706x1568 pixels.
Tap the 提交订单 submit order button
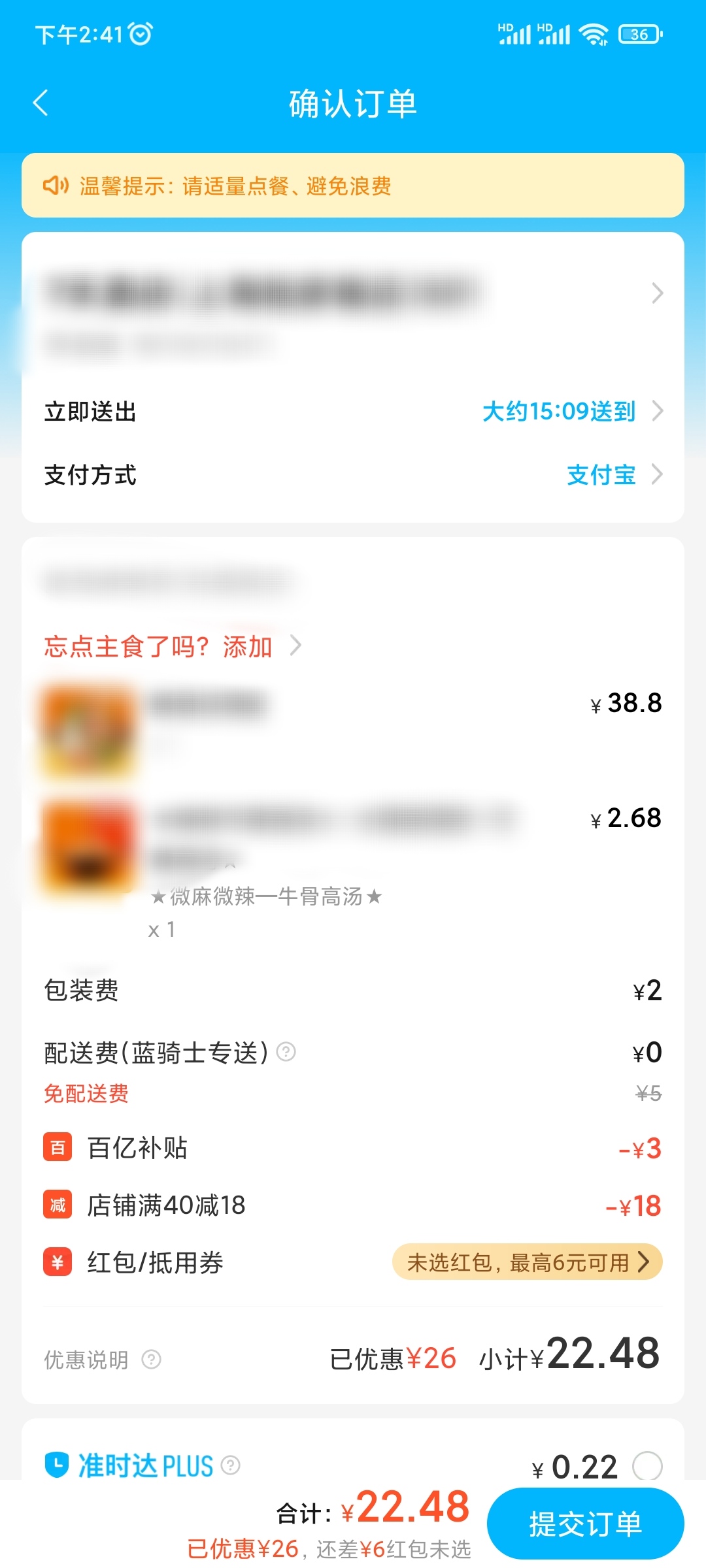click(x=585, y=1522)
